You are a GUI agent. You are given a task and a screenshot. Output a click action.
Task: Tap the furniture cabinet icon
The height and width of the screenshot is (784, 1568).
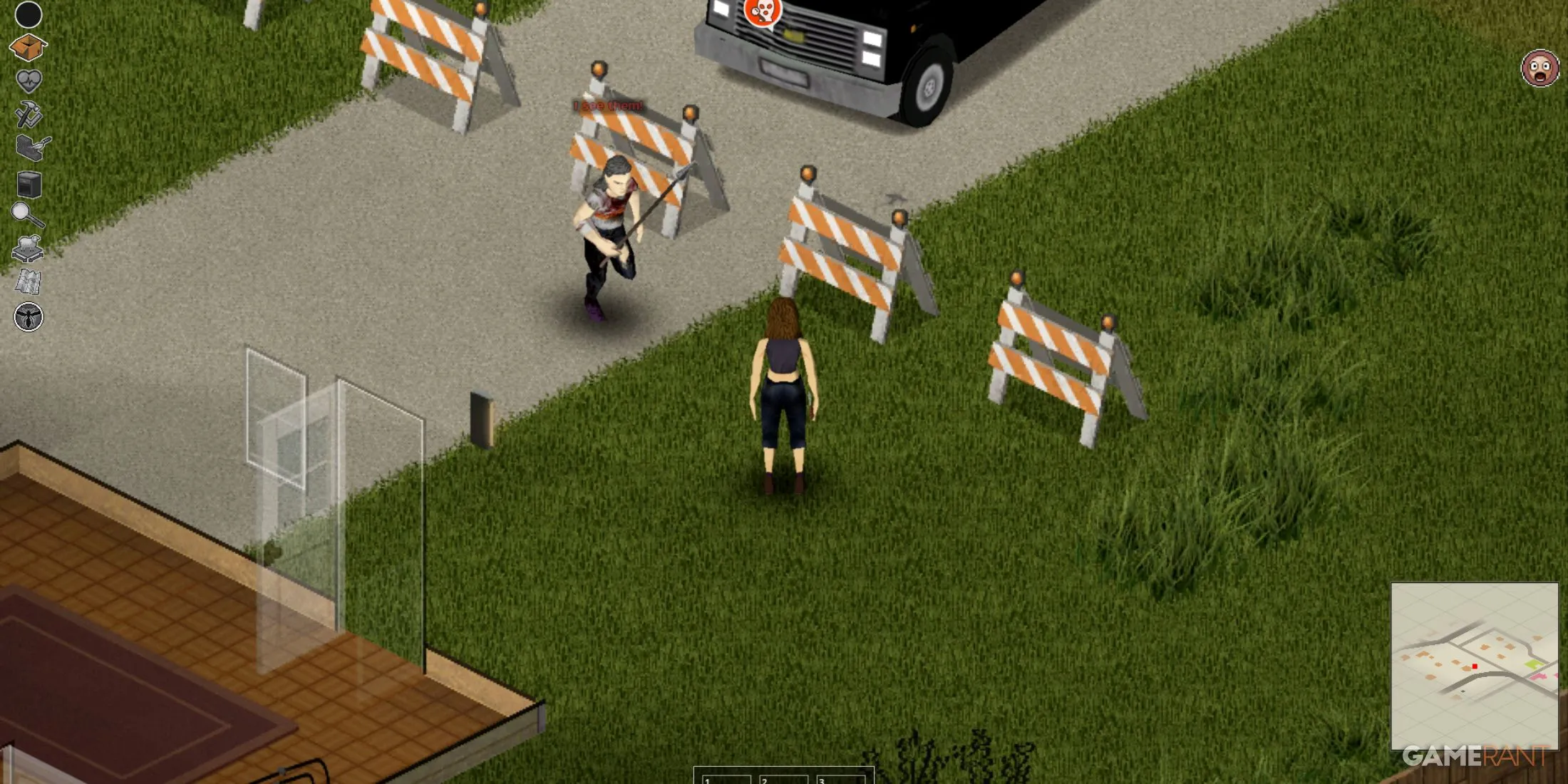coord(29,185)
